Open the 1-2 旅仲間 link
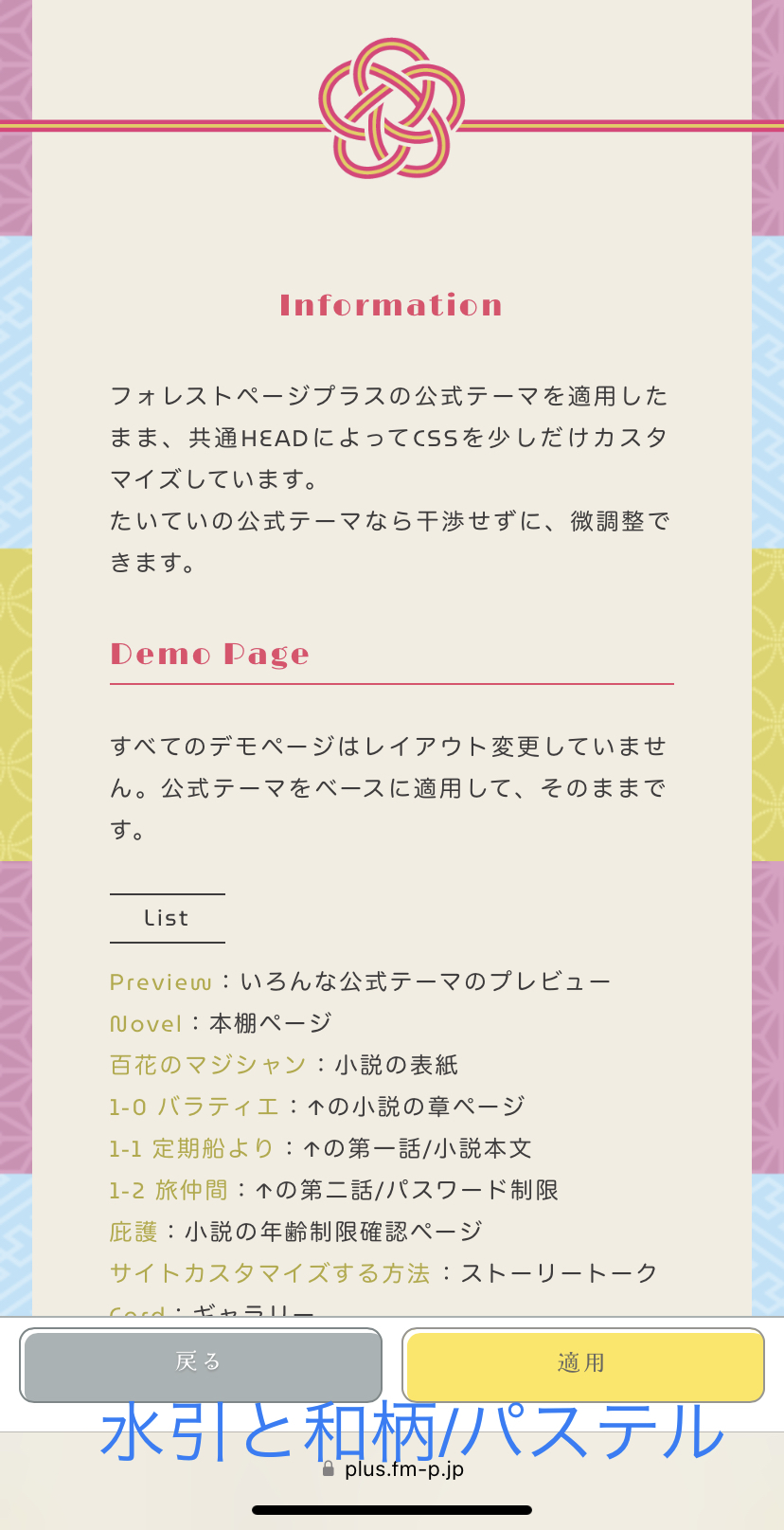 pyautogui.click(x=169, y=1190)
